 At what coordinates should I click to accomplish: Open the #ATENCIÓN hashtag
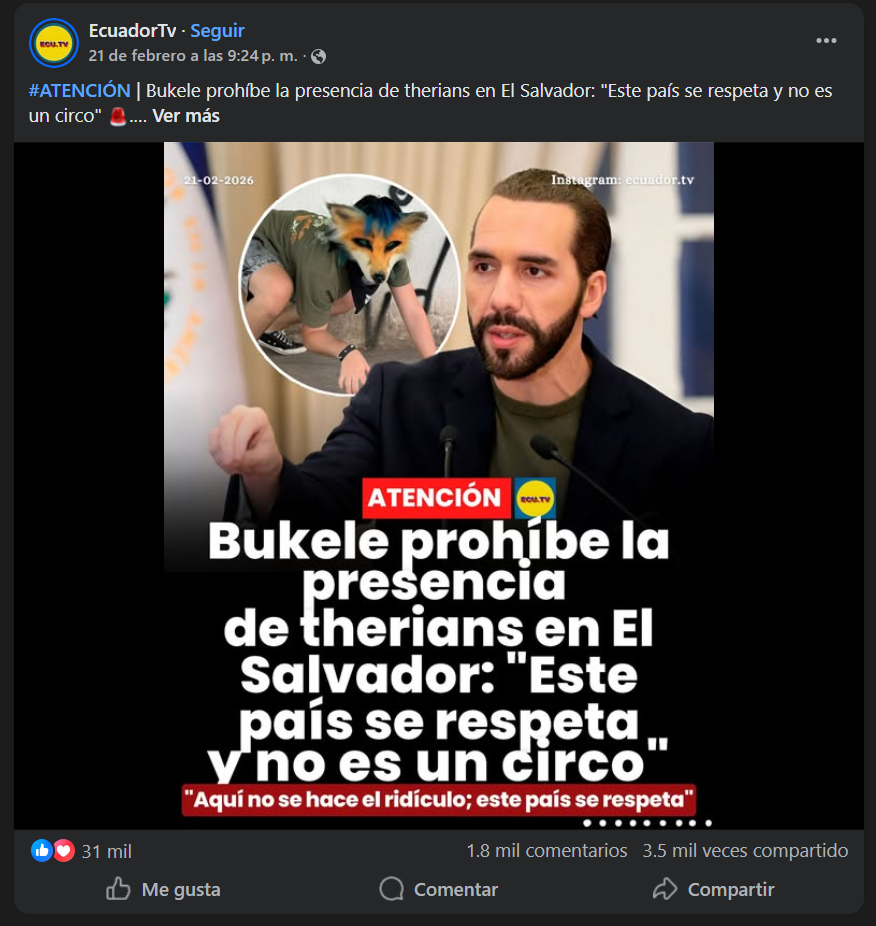pos(79,91)
